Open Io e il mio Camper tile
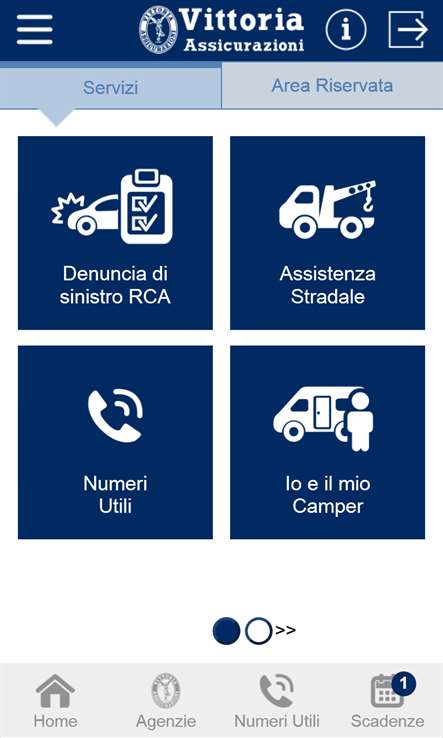 328,442
